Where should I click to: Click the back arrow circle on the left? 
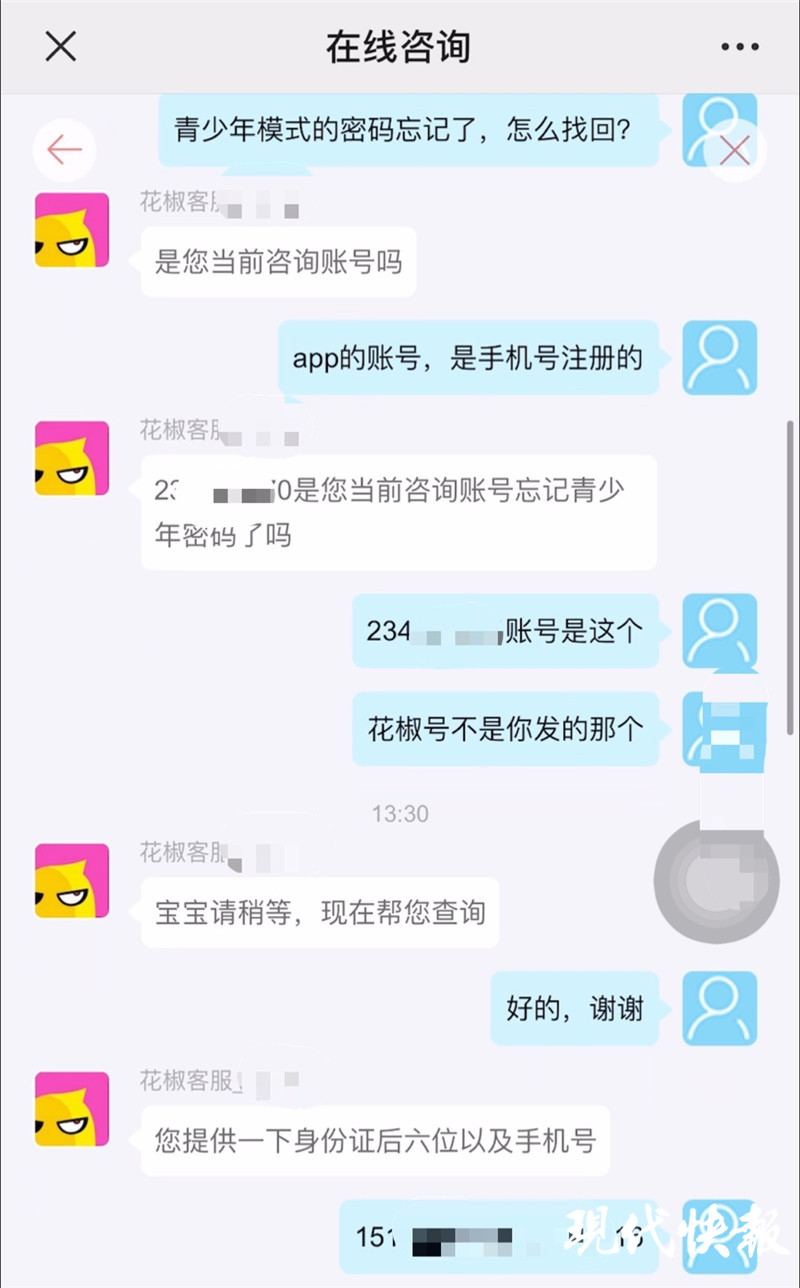[x=63, y=148]
